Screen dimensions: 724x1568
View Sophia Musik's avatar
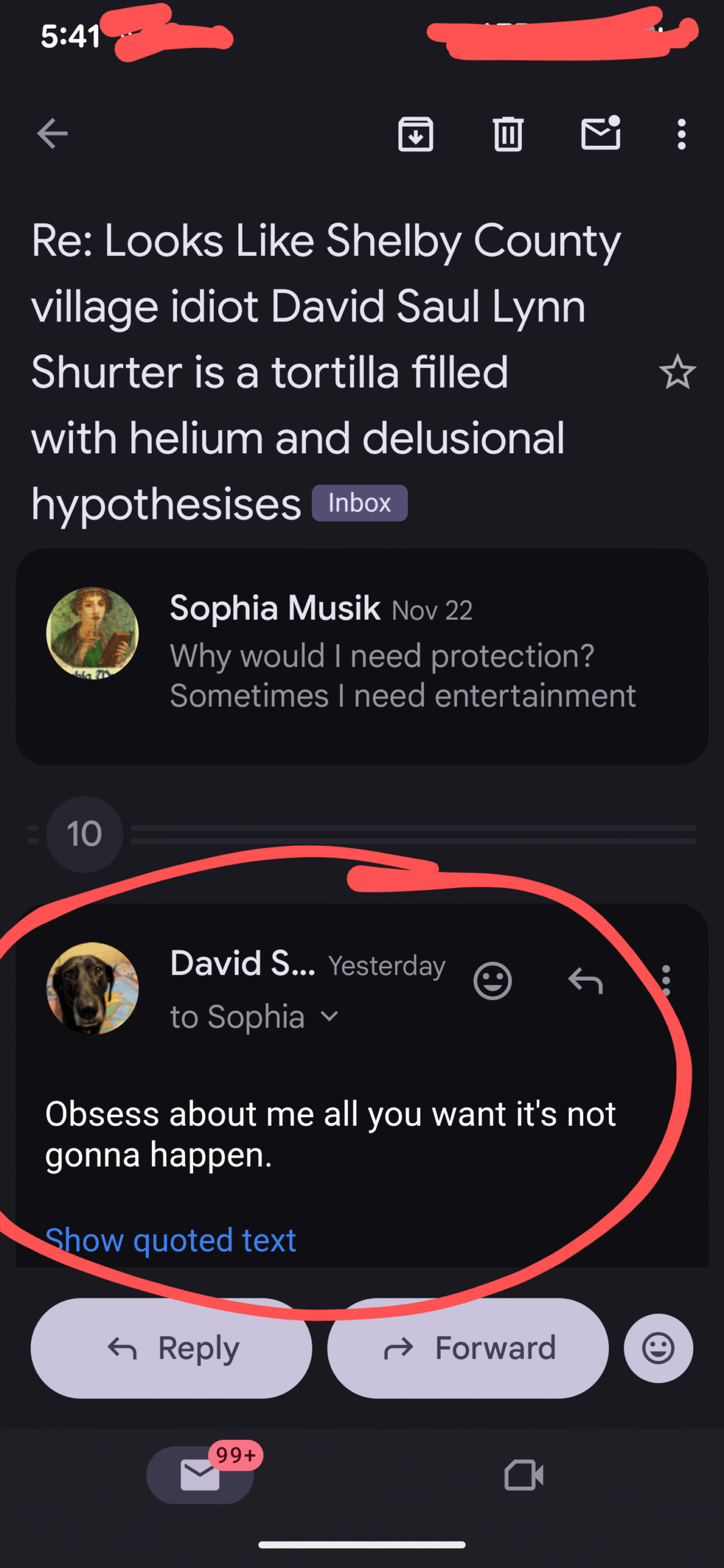tap(92, 633)
